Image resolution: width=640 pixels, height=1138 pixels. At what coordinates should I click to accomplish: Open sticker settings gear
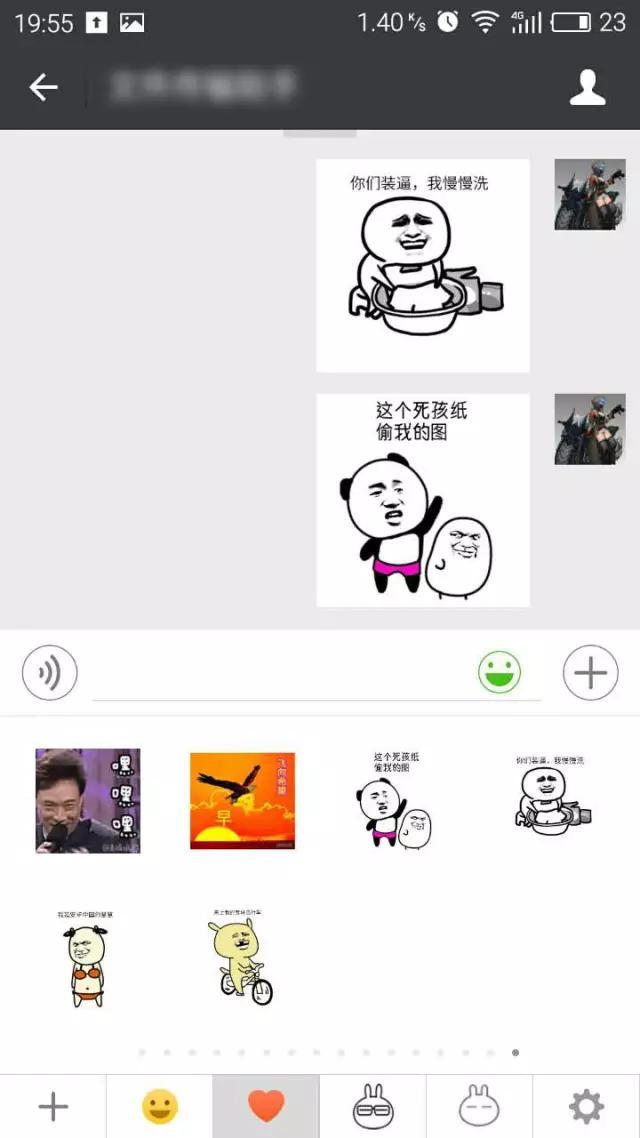point(586,1107)
